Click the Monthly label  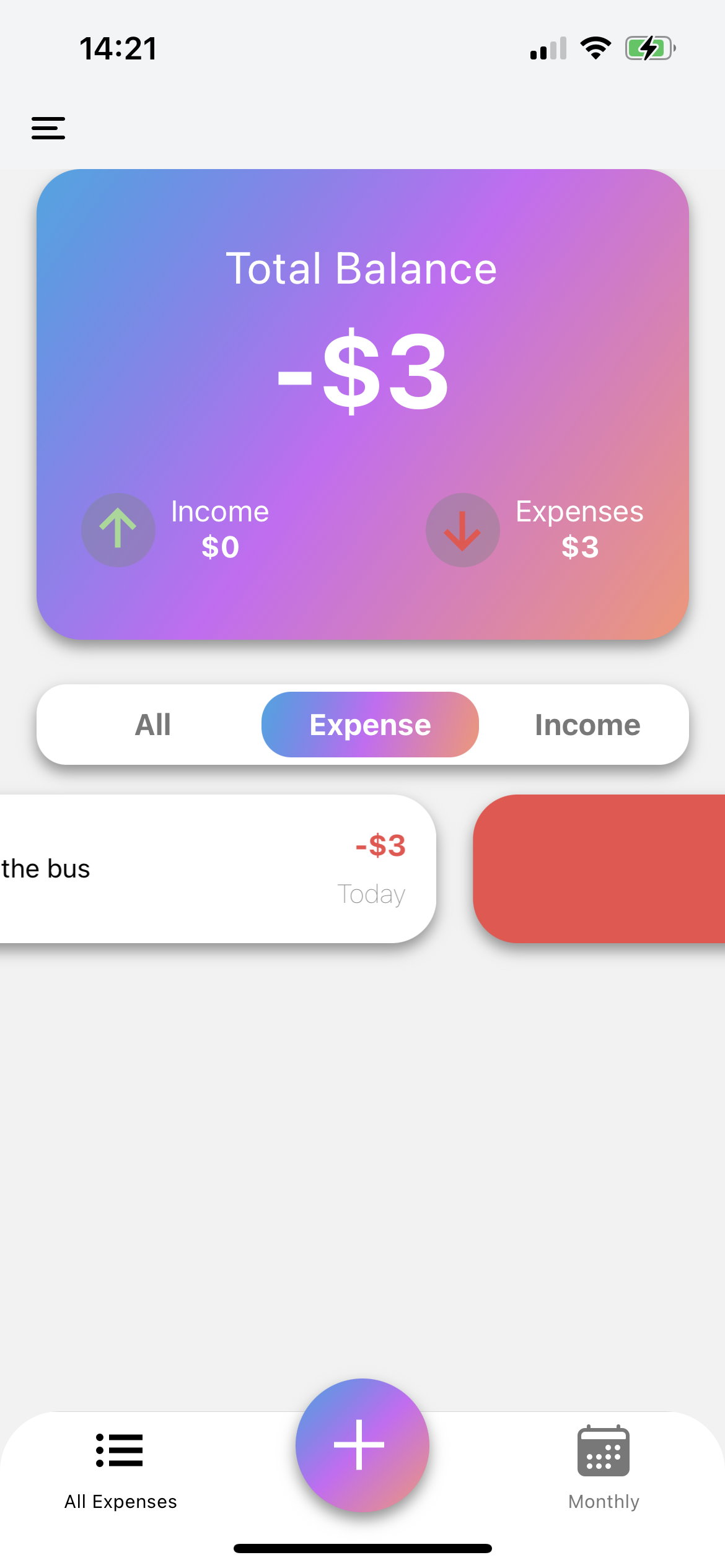(604, 1501)
